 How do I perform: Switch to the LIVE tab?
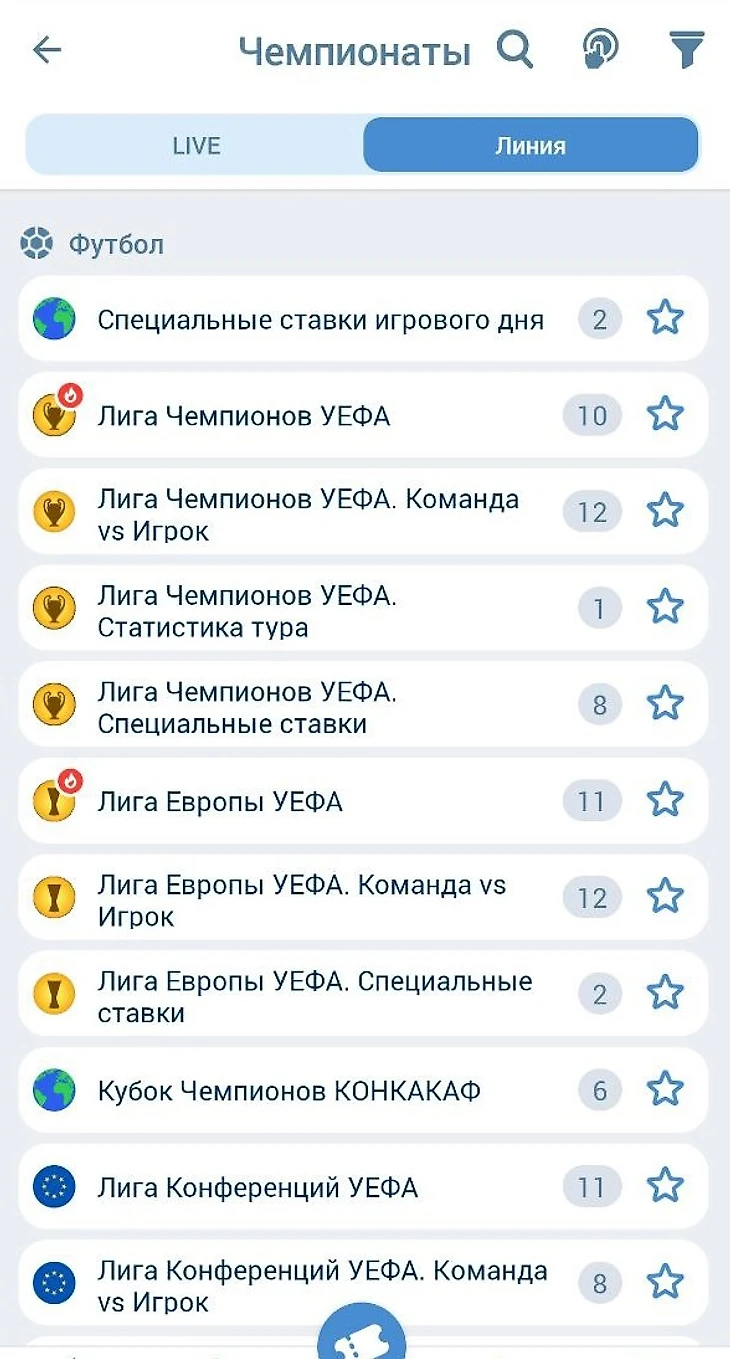point(196,145)
